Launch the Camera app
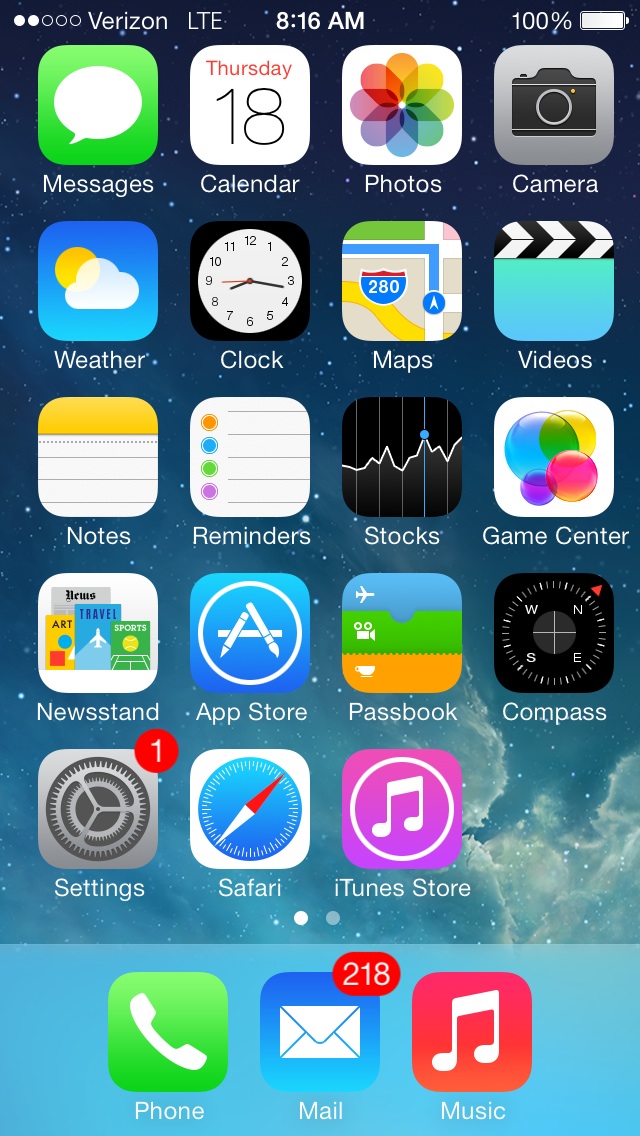The width and height of the screenshot is (640, 1136). click(x=554, y=105)
